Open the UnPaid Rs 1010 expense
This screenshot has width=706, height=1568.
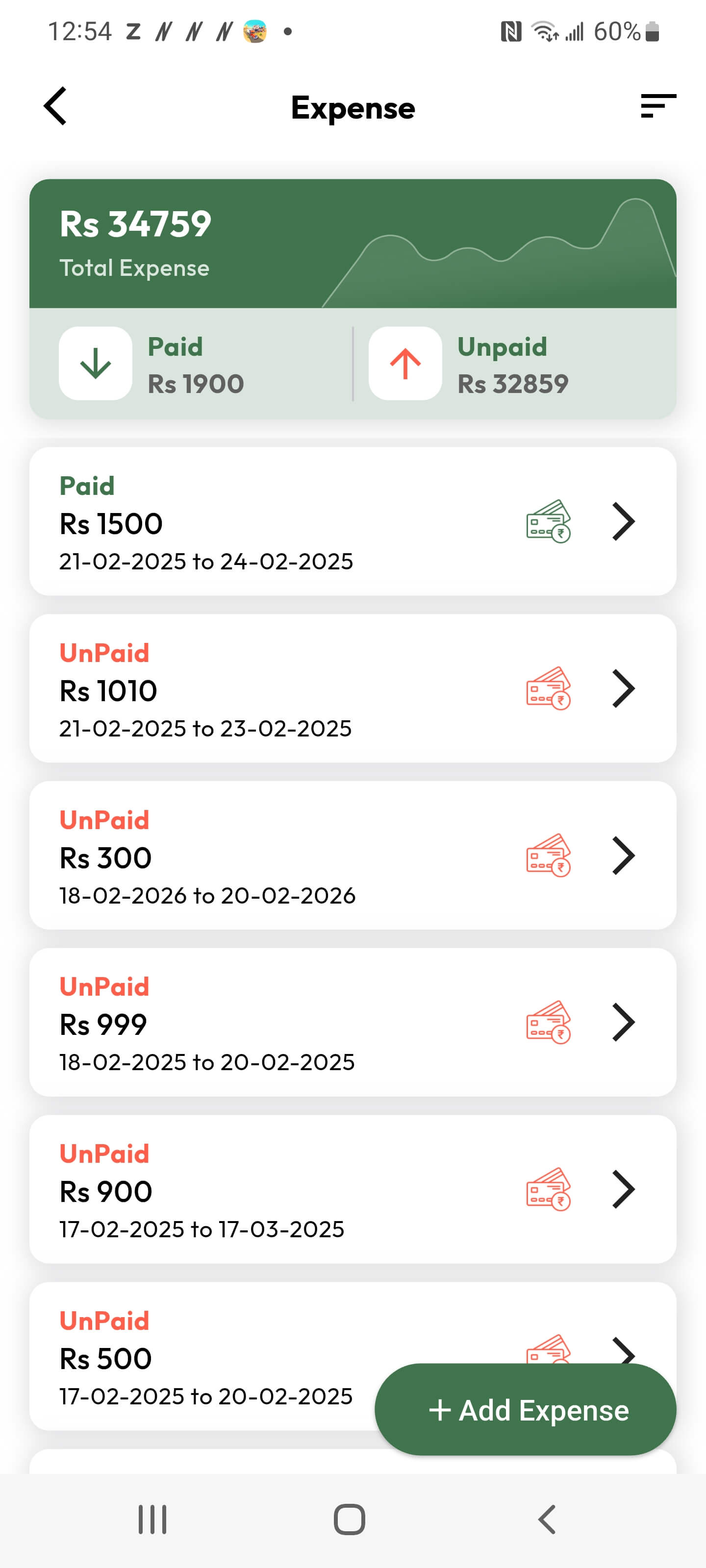coord(353,688)
